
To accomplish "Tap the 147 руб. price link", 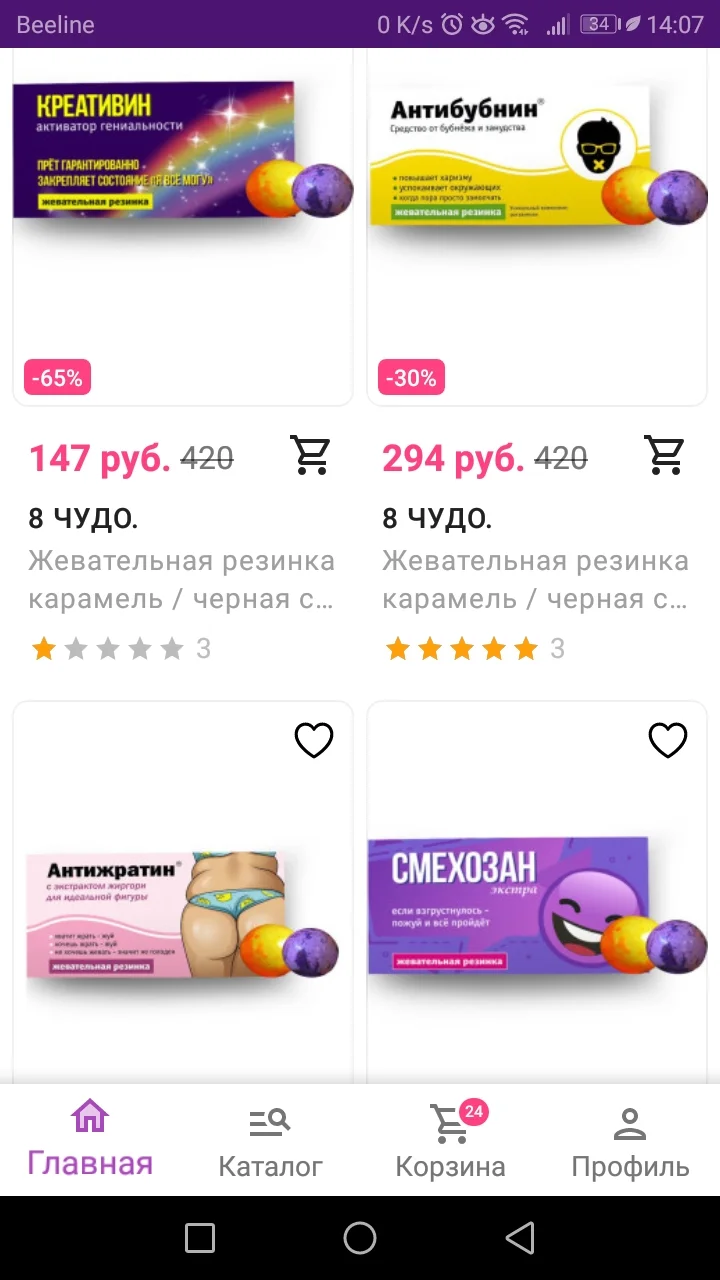I will (x=97, y=457).
